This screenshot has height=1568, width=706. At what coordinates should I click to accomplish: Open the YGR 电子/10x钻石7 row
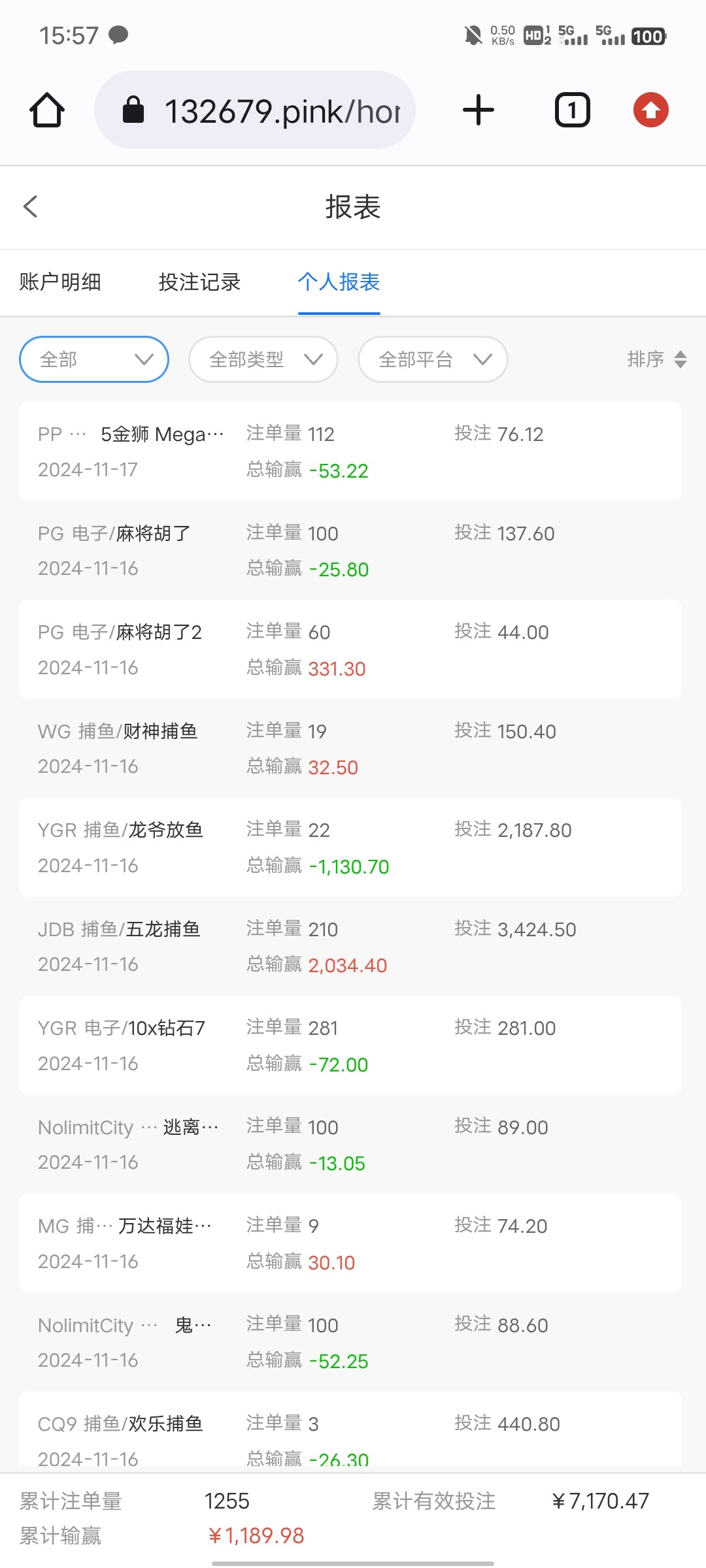pyautogui.click(x=350, y=1045)
